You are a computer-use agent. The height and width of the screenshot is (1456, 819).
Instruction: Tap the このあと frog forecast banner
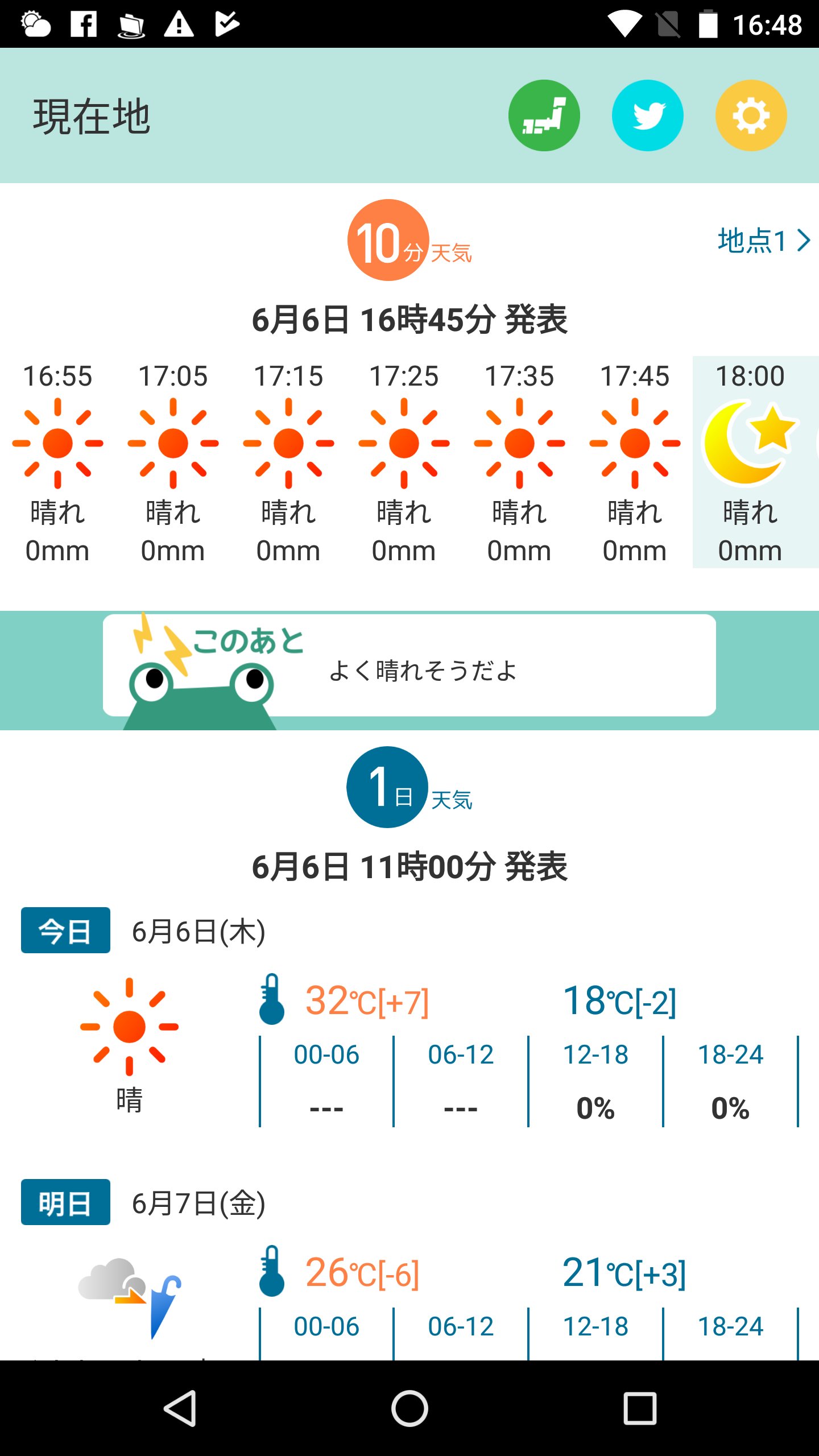409,665
